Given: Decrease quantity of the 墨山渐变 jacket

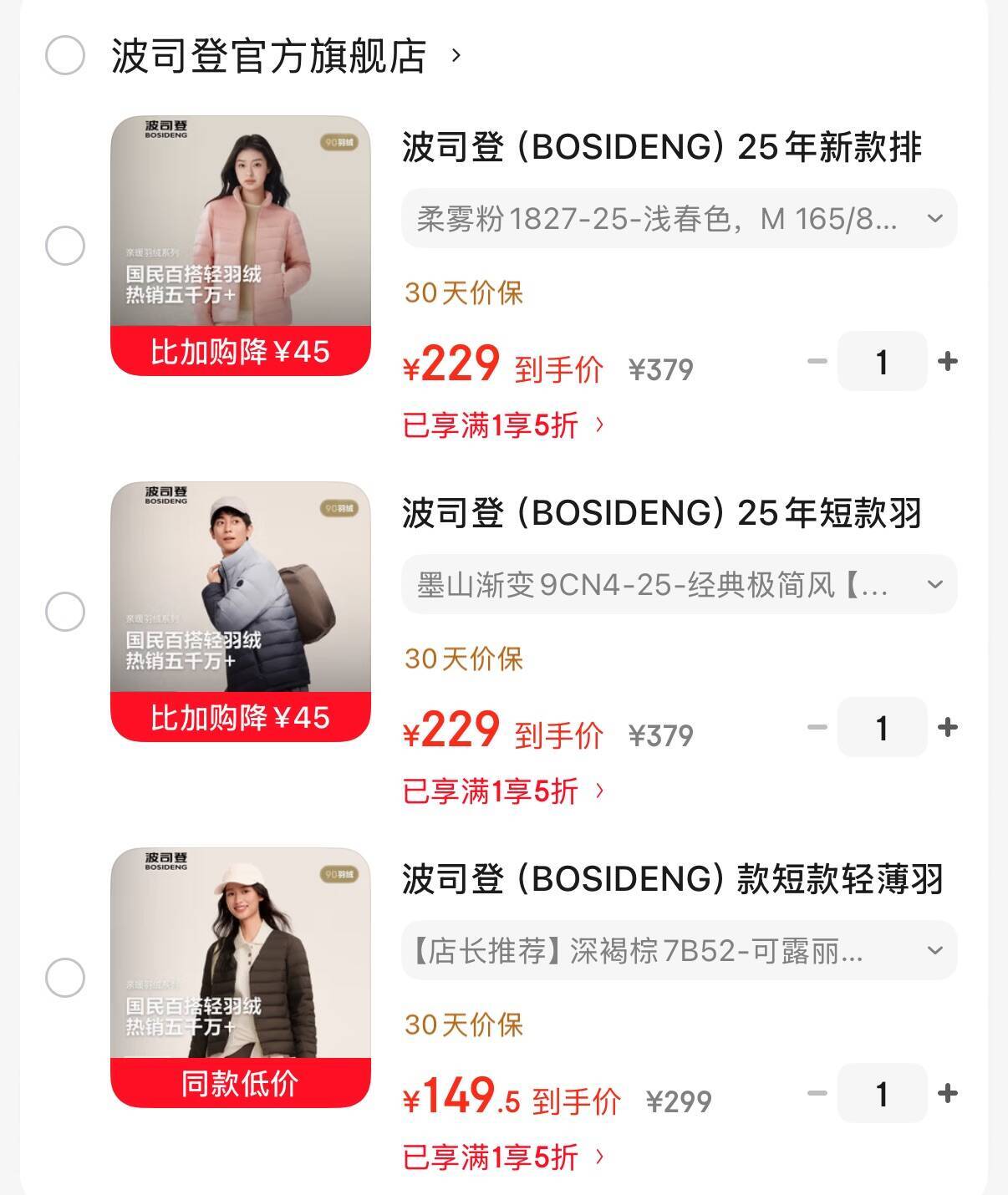Looking at the screenshot, I should (817, 728).
